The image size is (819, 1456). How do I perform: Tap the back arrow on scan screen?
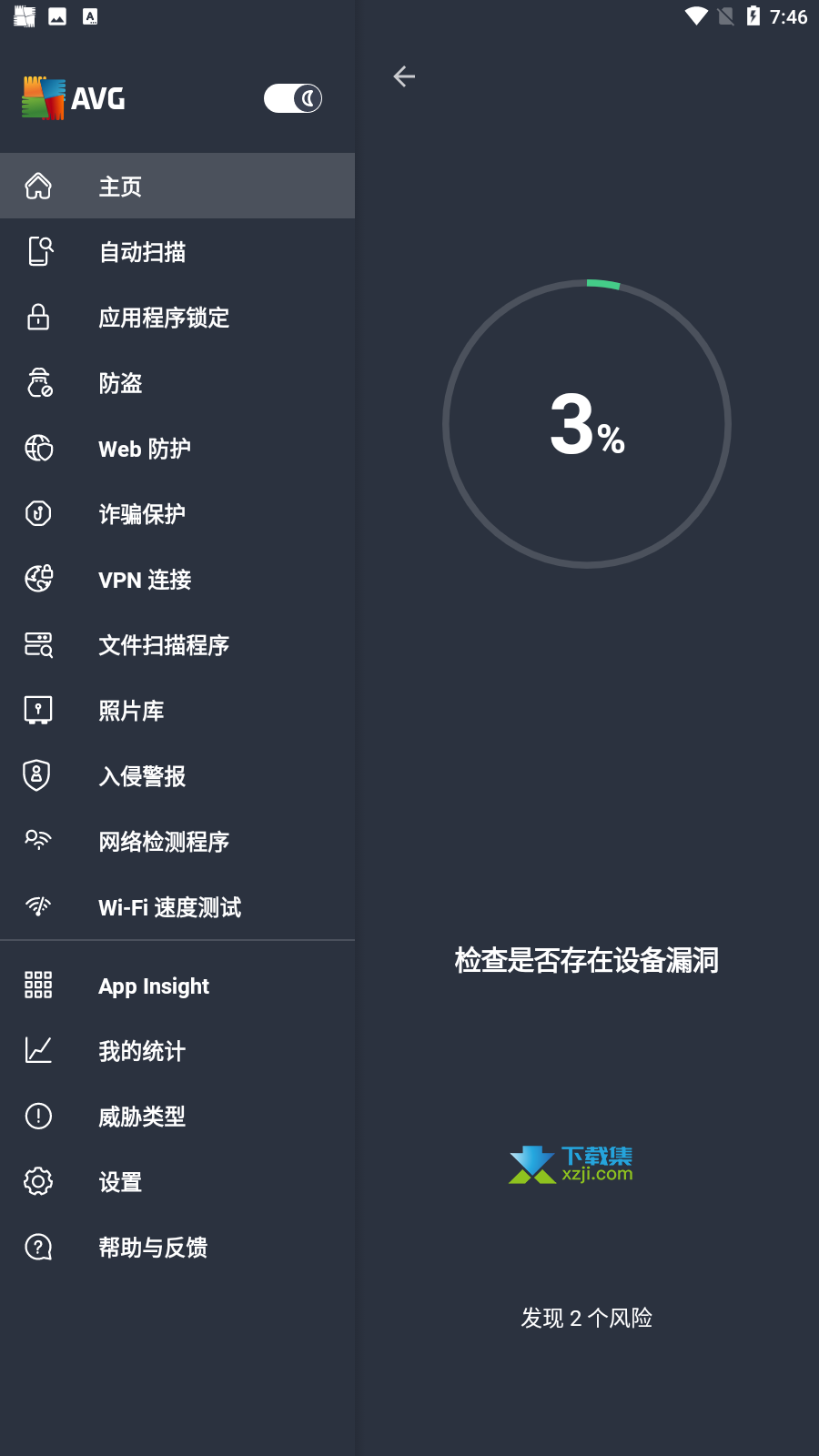click(404, 76)
